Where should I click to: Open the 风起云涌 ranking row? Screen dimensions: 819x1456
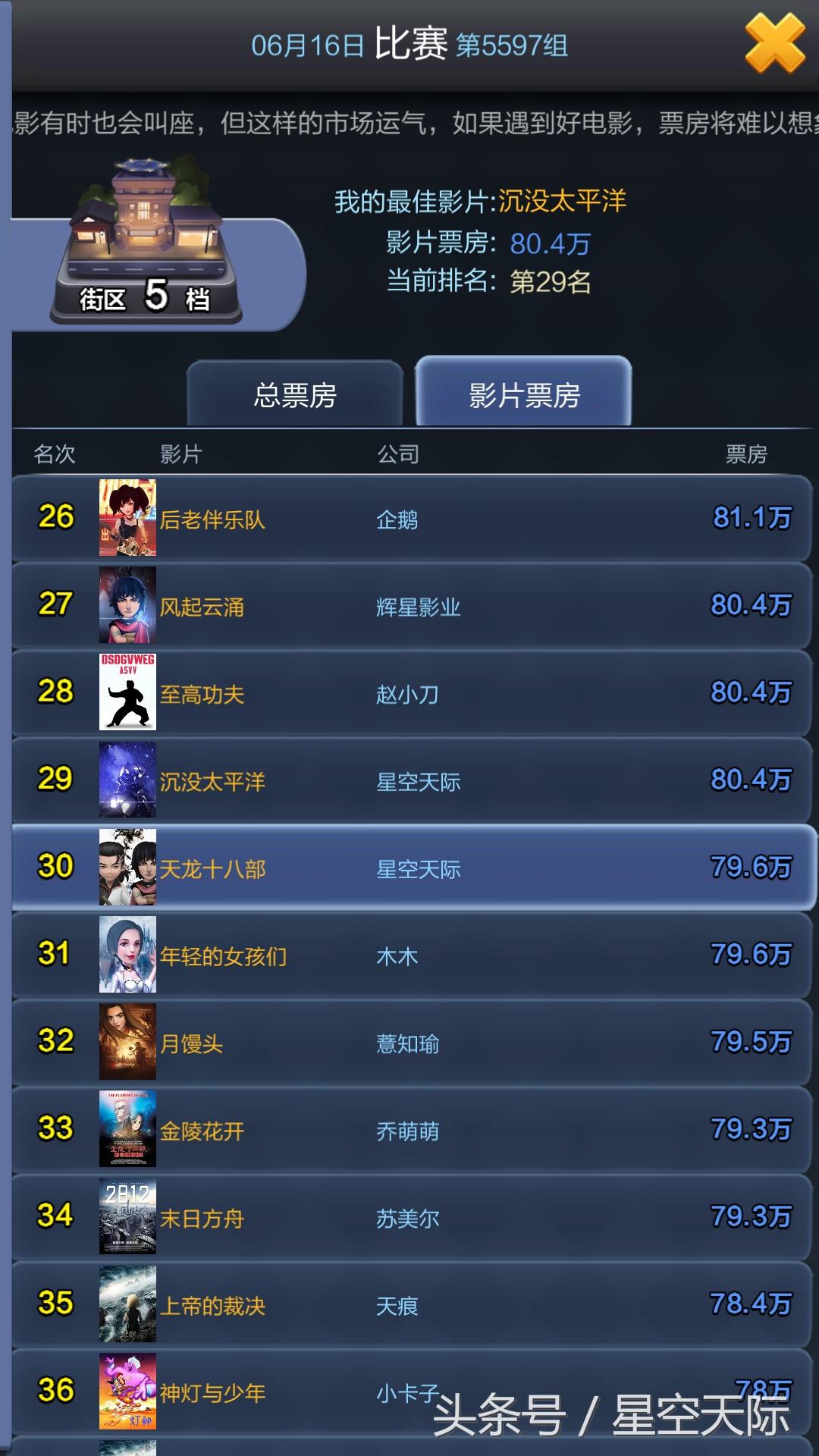coord(412,606)
